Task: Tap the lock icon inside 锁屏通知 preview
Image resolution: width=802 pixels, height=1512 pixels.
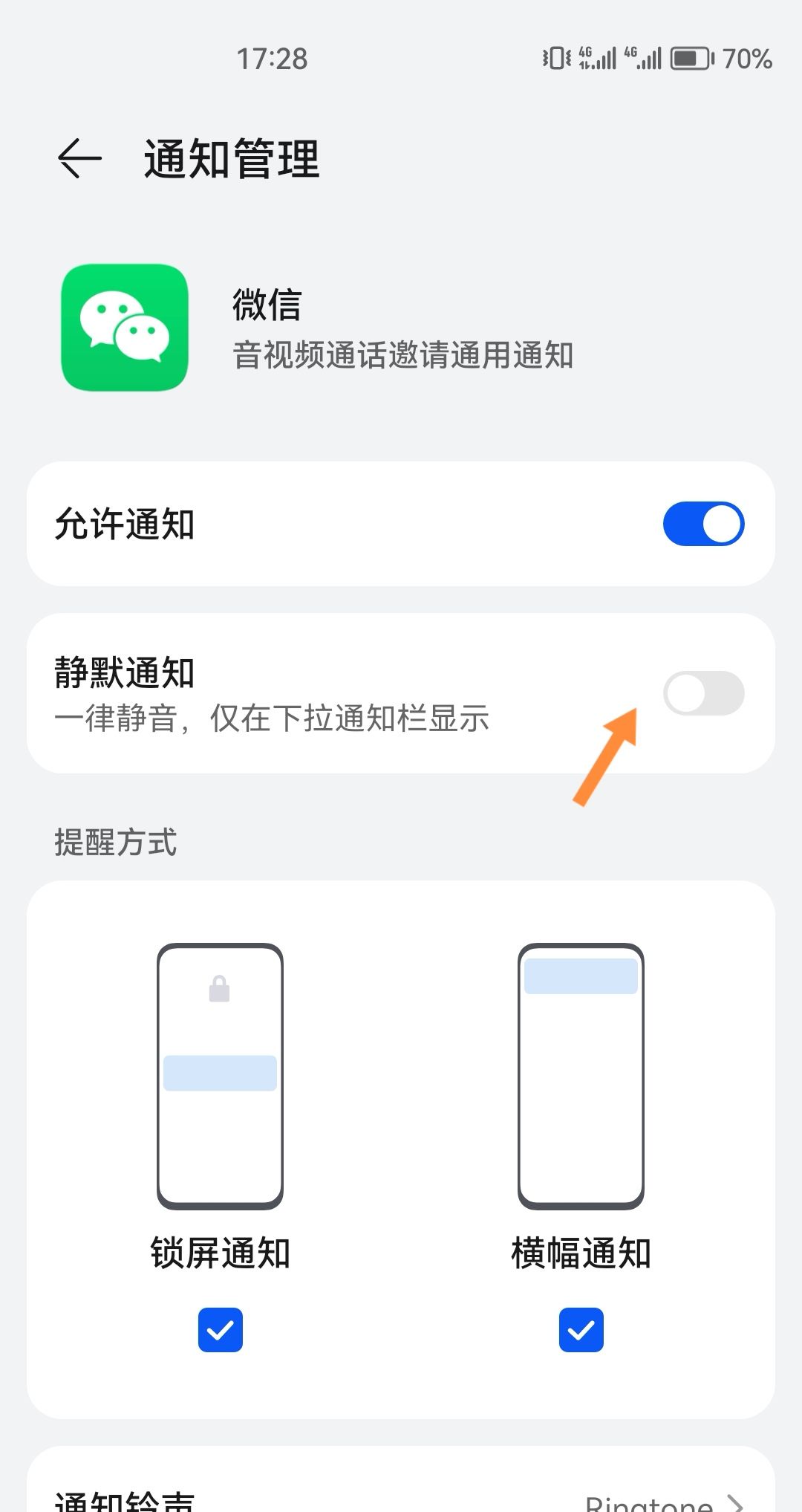Action: pos(220,988)
